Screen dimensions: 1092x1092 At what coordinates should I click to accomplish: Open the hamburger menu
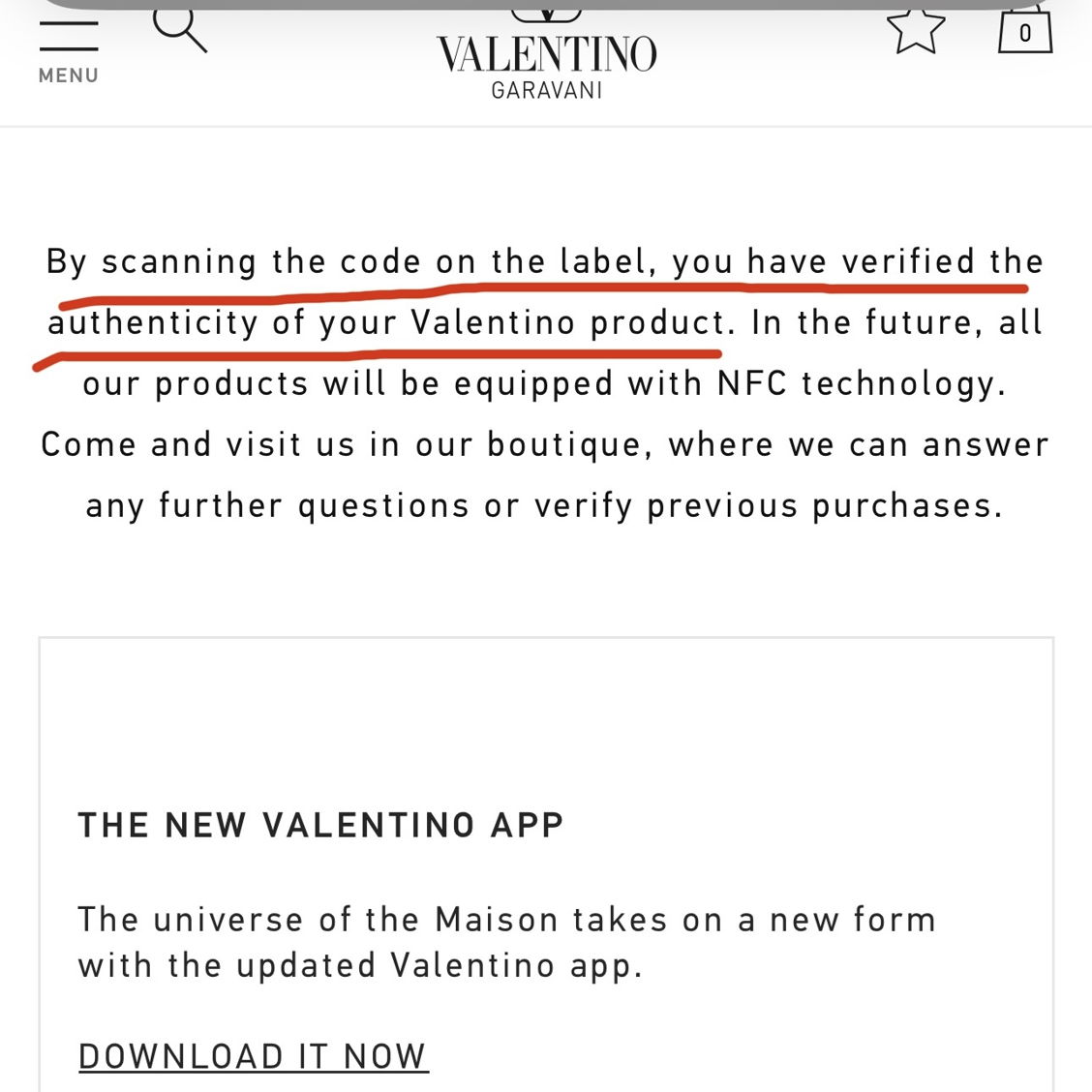[x=68, y=48]
